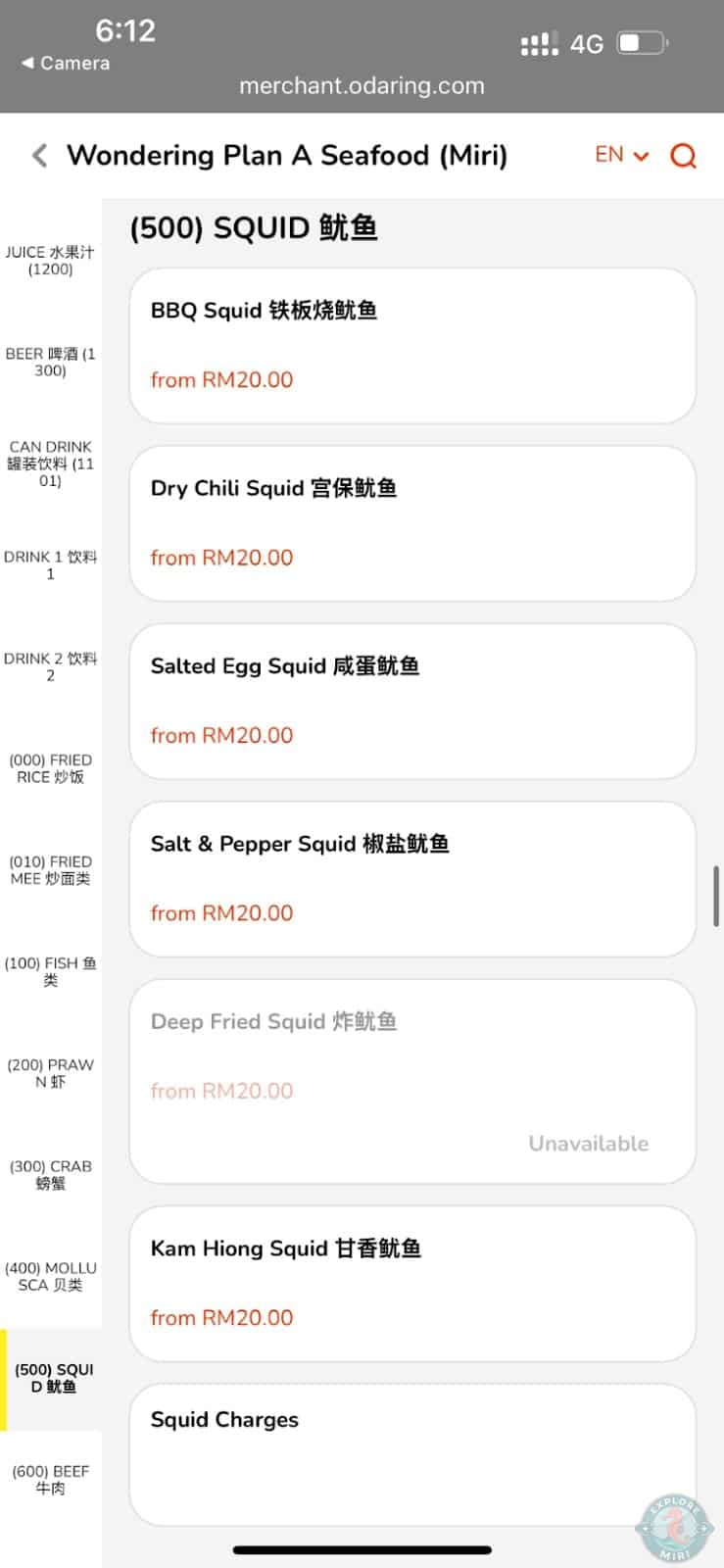The width and height of the screenshot is (724, 1568).
Task: View the (000) FRIED RICE category
Action: click(51, 768)
